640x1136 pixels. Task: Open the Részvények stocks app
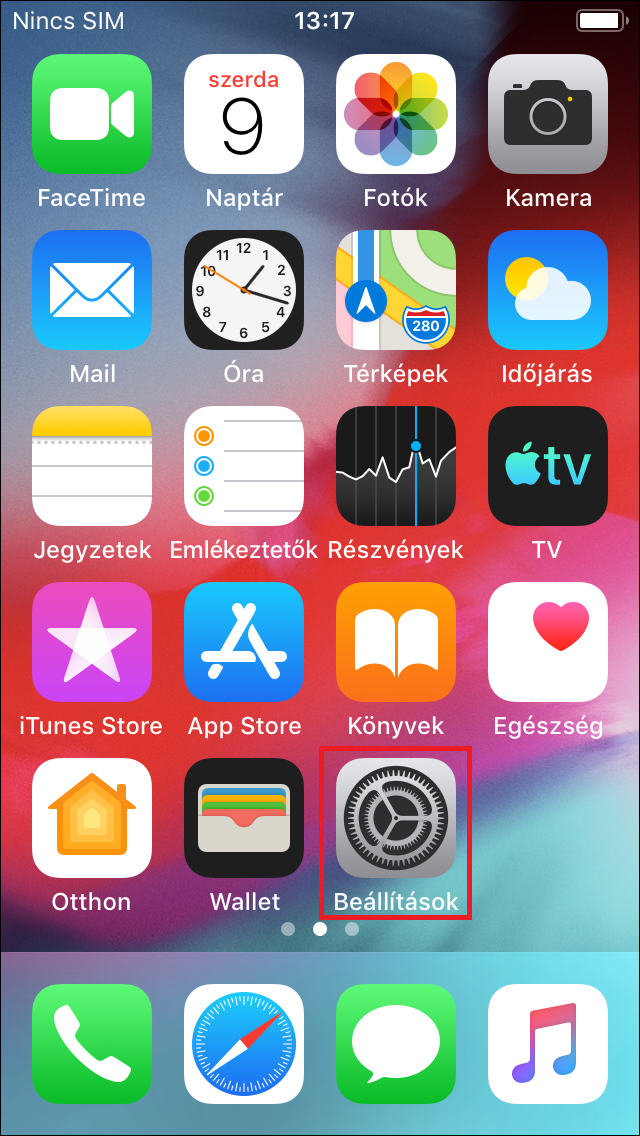pos(396,466)
